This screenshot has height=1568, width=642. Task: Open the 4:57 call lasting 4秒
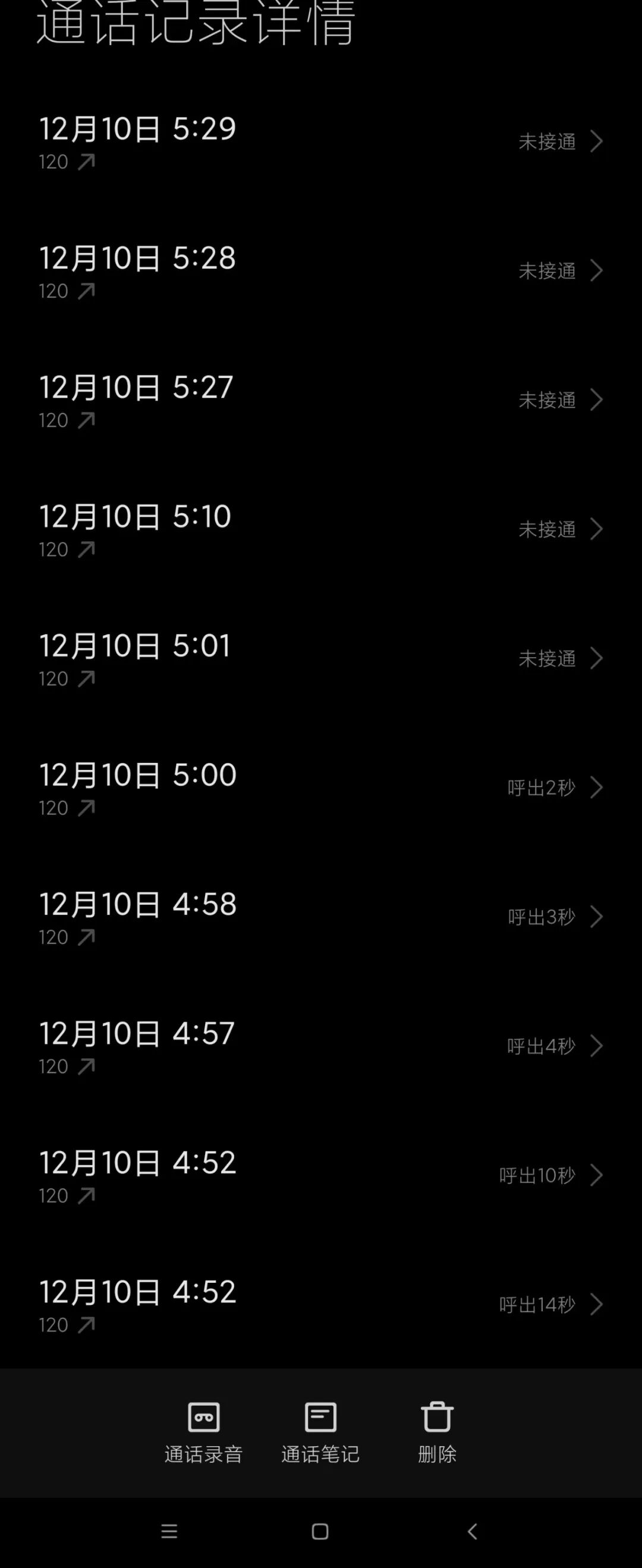[320, 1046]
